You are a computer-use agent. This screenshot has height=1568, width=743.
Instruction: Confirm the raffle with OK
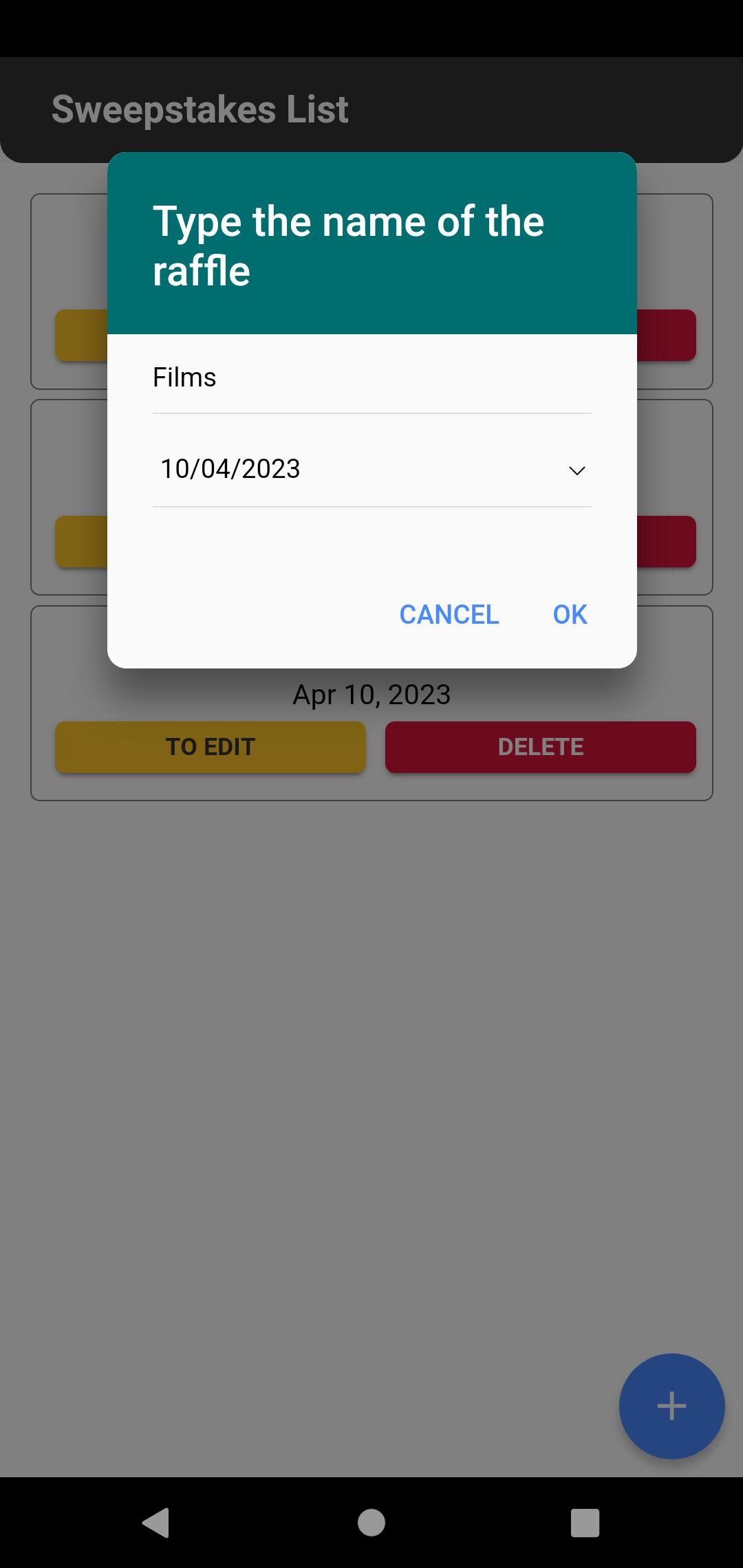[x=570, y=614]
